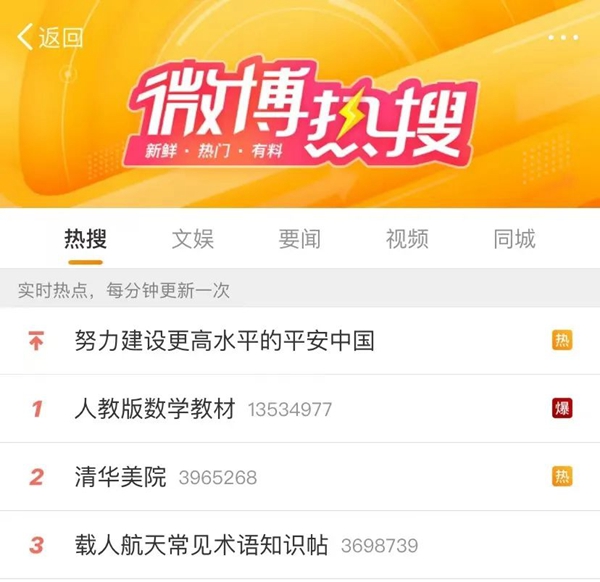Open pinned topic 努力建设更高水平的平安中国
Viewport: 600px width, 582px height.
pos(224,341)
